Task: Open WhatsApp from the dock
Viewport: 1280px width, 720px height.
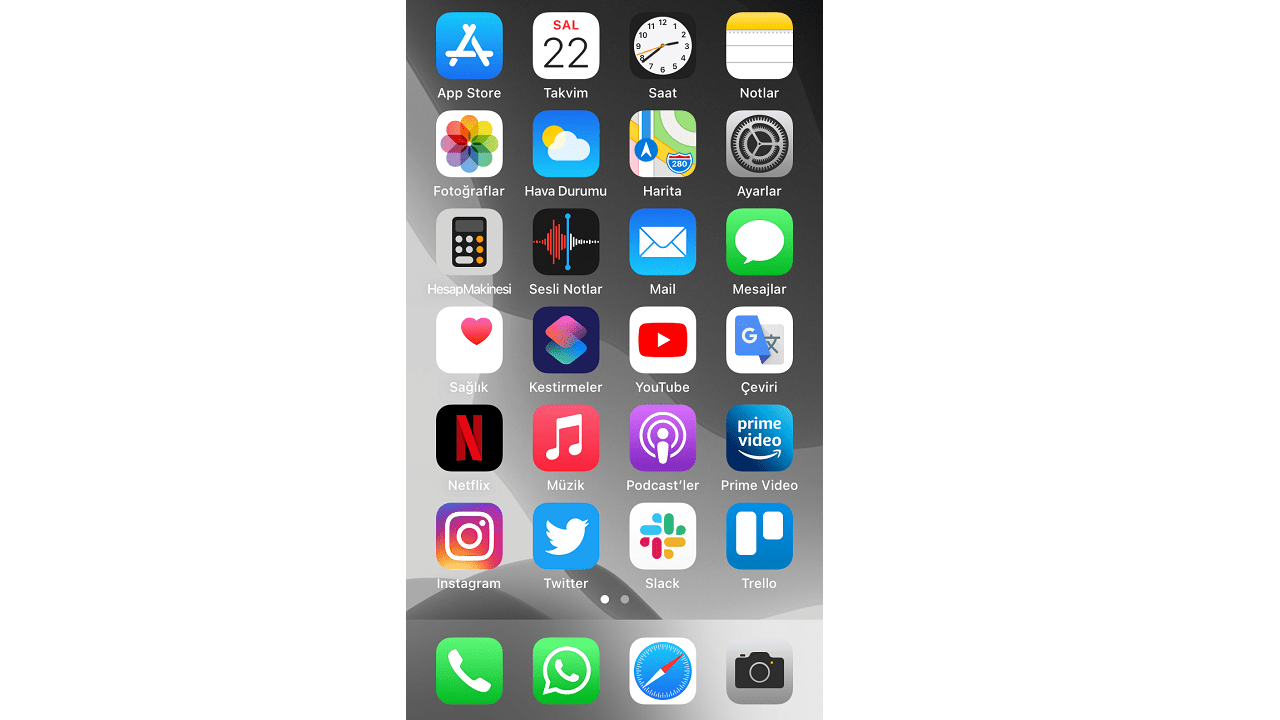Action: 566,671
